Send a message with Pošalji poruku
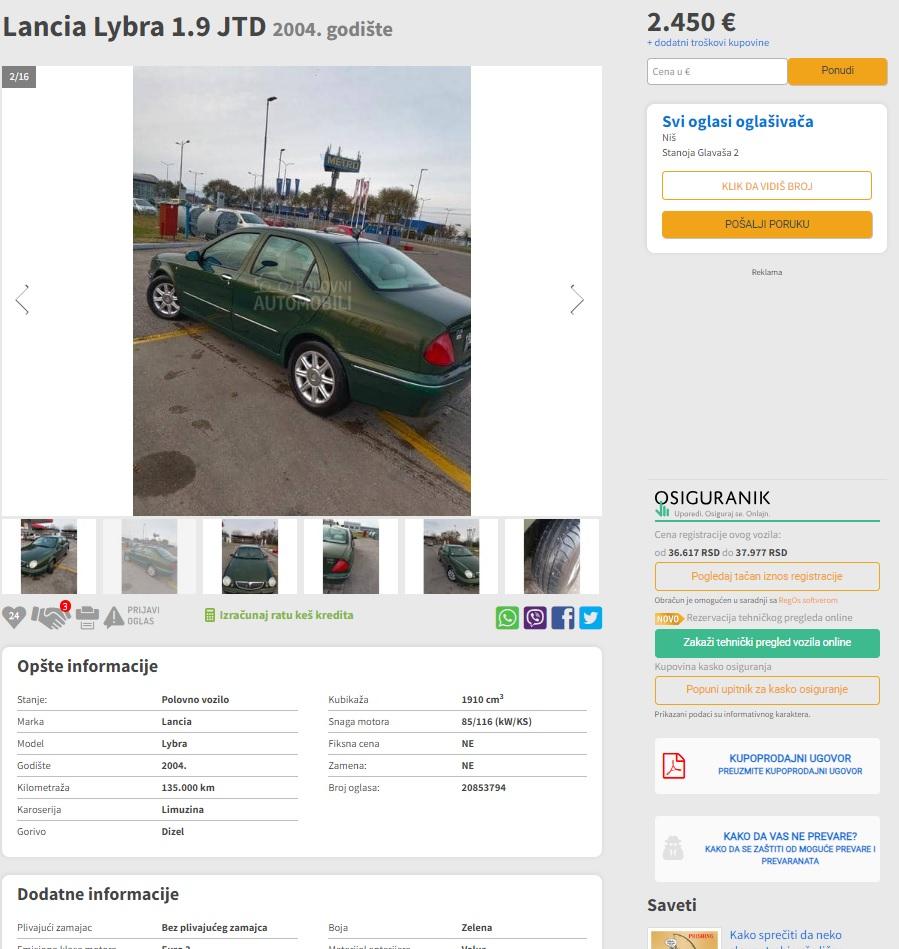This screenshot has height=949, width=899. point(766,224)
